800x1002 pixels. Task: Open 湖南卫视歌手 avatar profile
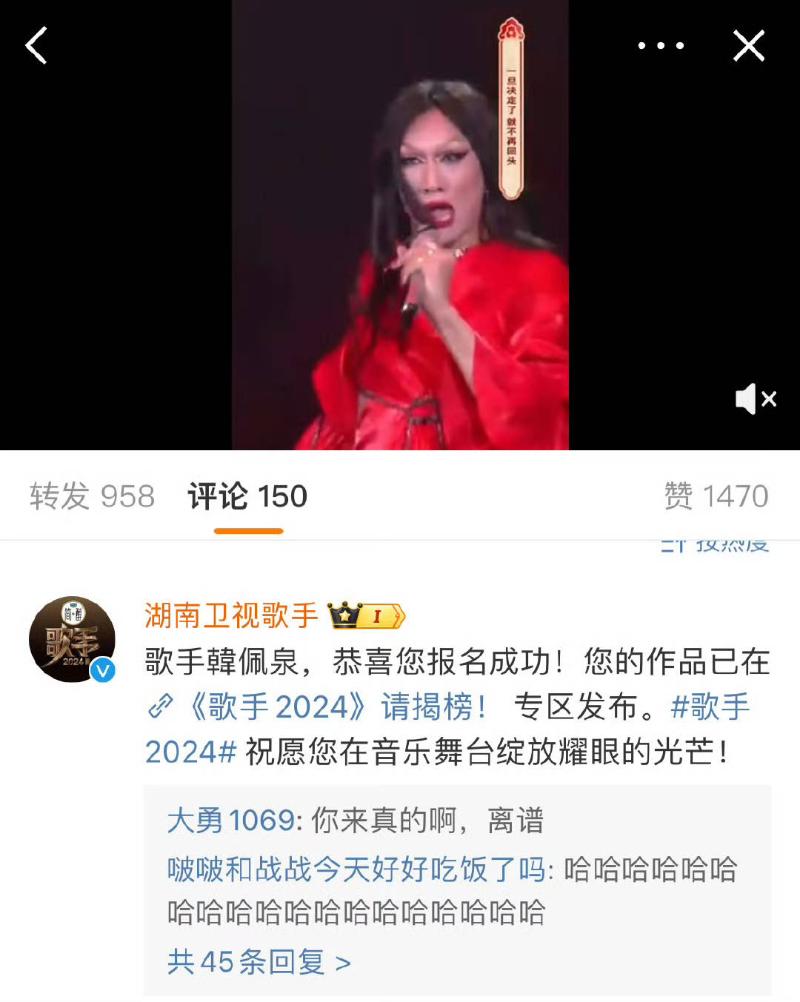pyautogui.click(x=71, y=640)
